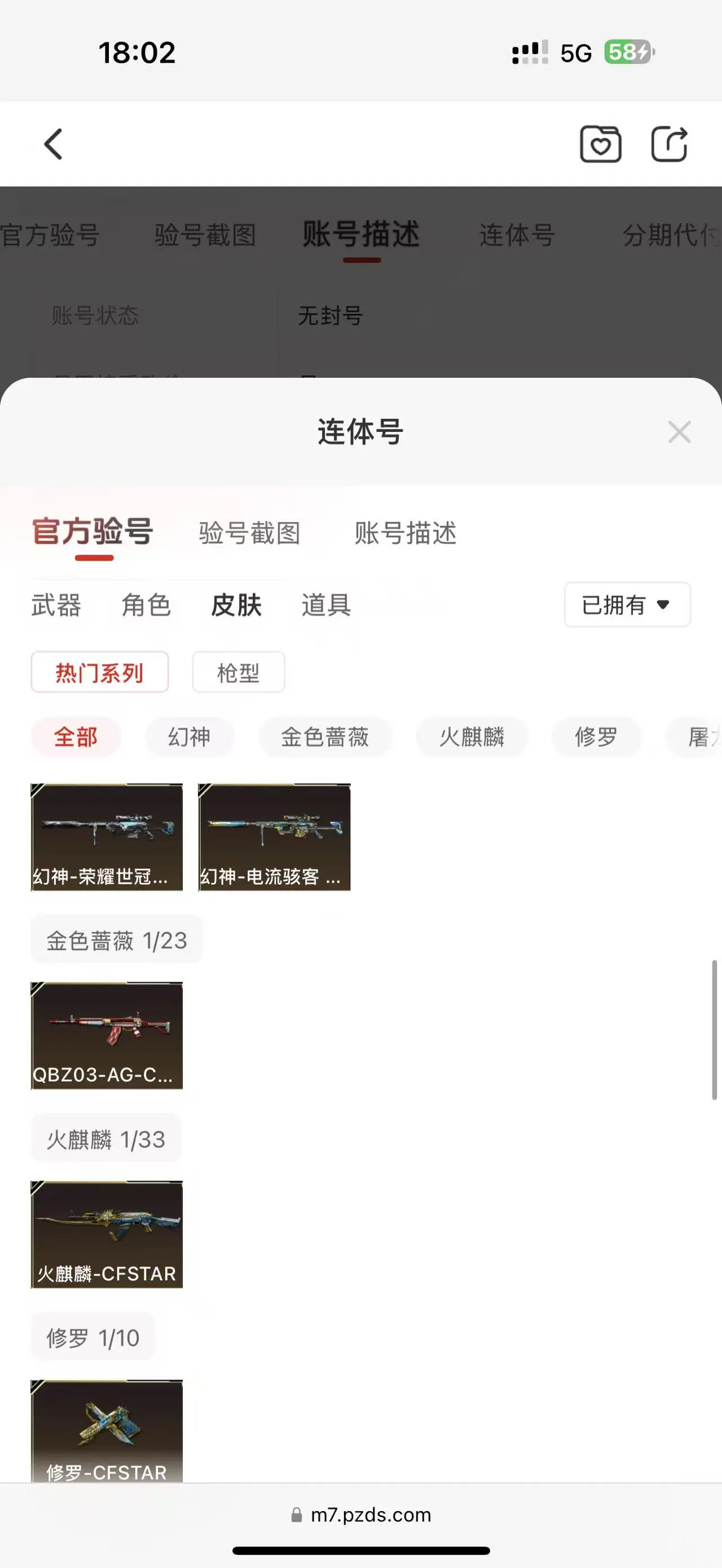Select the 热门系列 filter button
Screen dimensions: 722x1568
[x=100, y=672]
